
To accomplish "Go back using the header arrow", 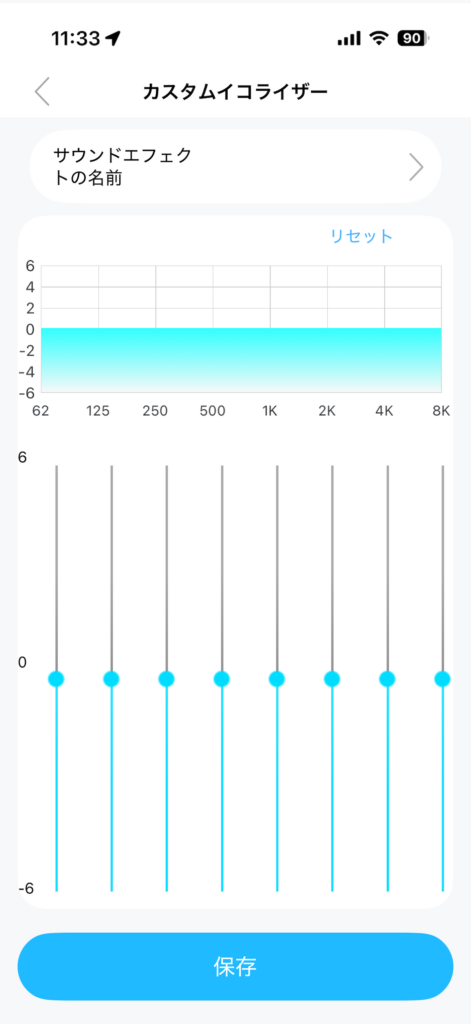I will [42, 91].
